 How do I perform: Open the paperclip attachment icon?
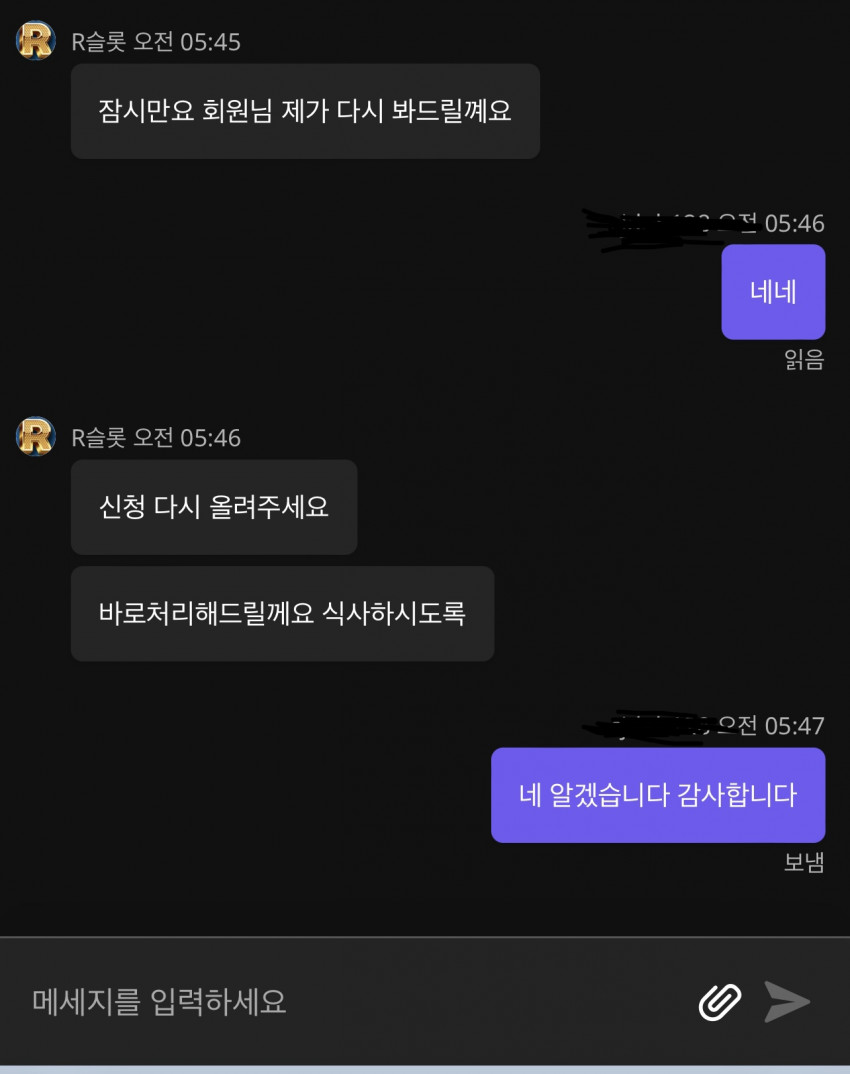pyautogui.click(x=720, y=1002)
